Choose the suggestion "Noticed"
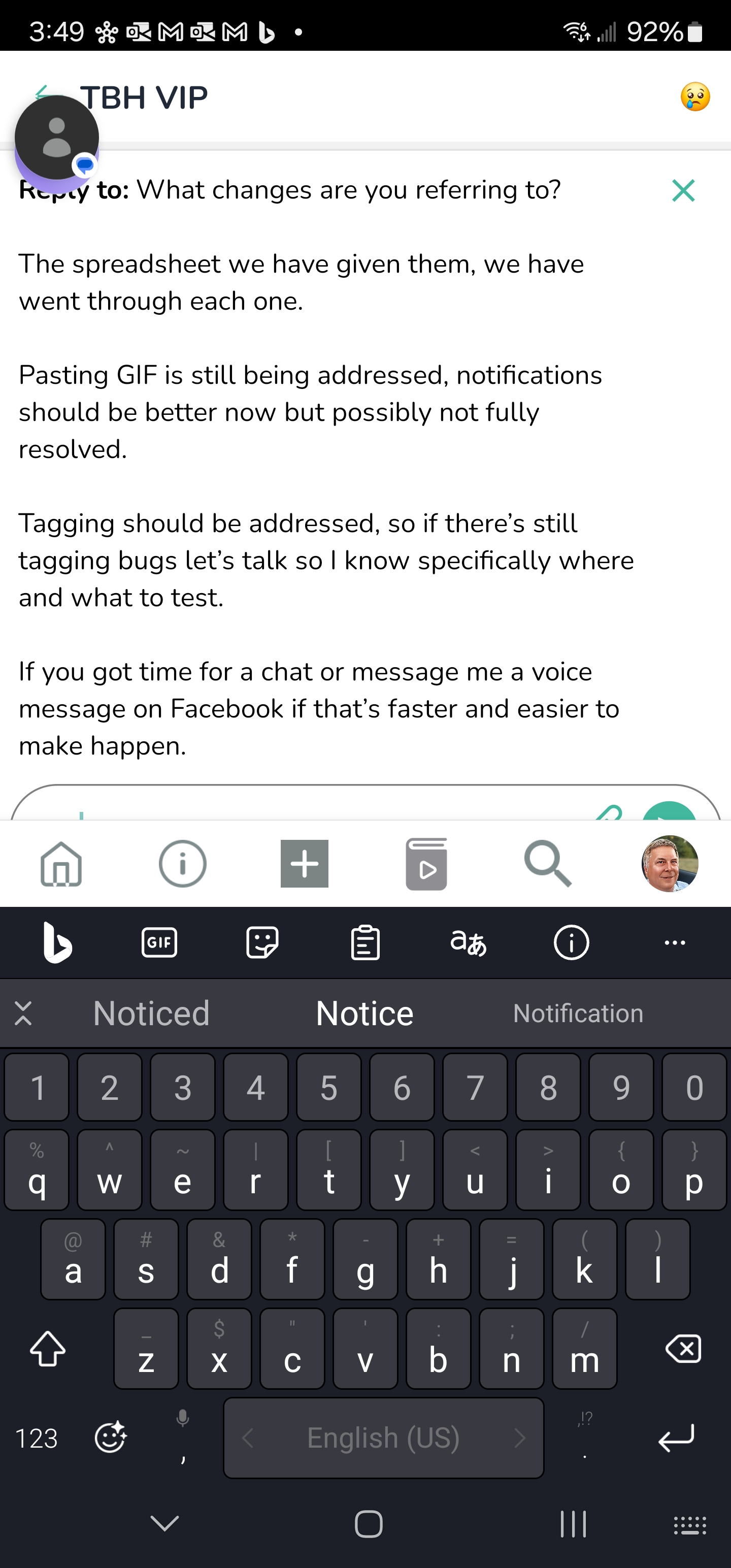 (x=152, y=1014)
